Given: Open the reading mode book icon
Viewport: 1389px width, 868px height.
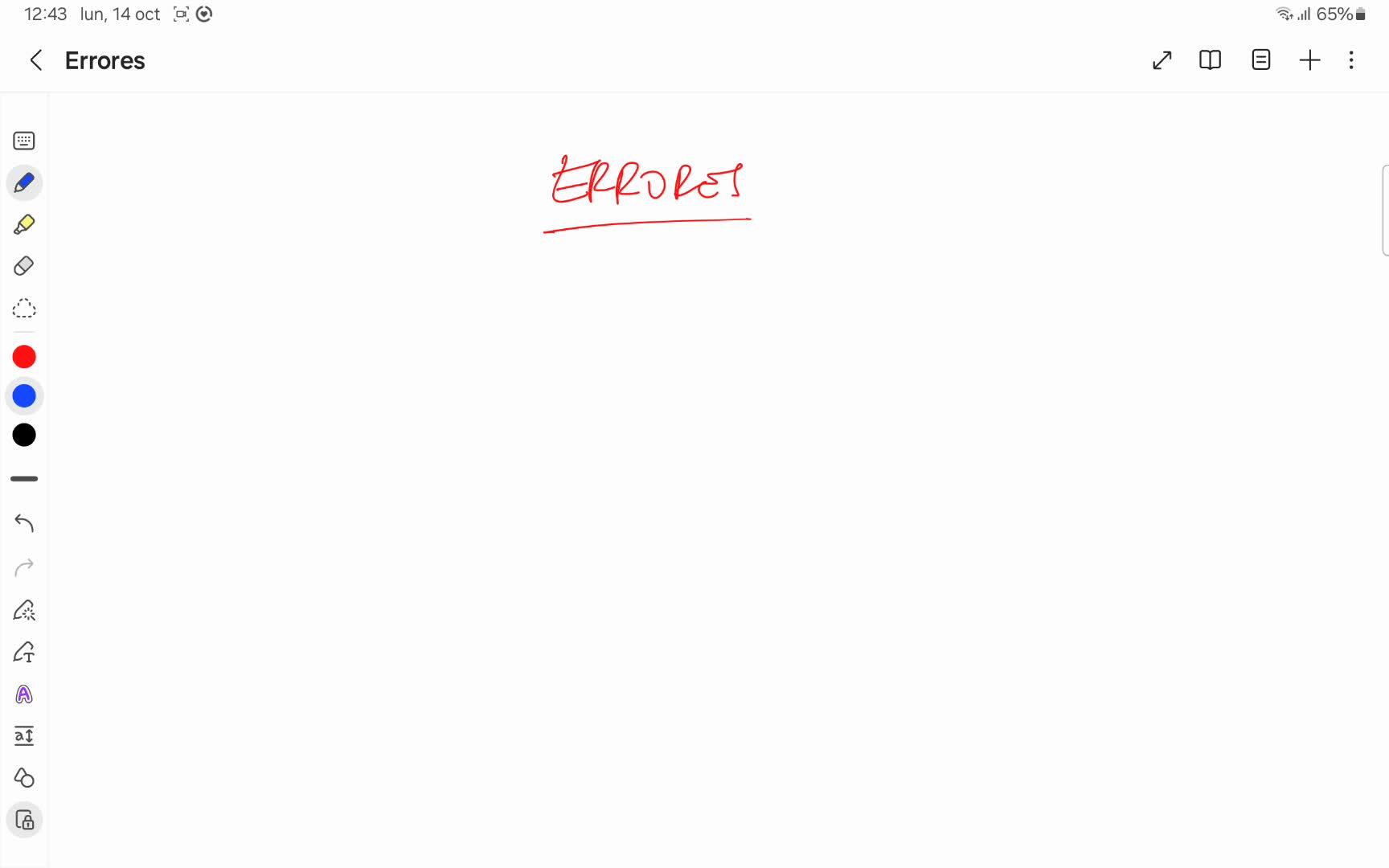Looking at the screenshot, I should click(x=1210, y=60).
